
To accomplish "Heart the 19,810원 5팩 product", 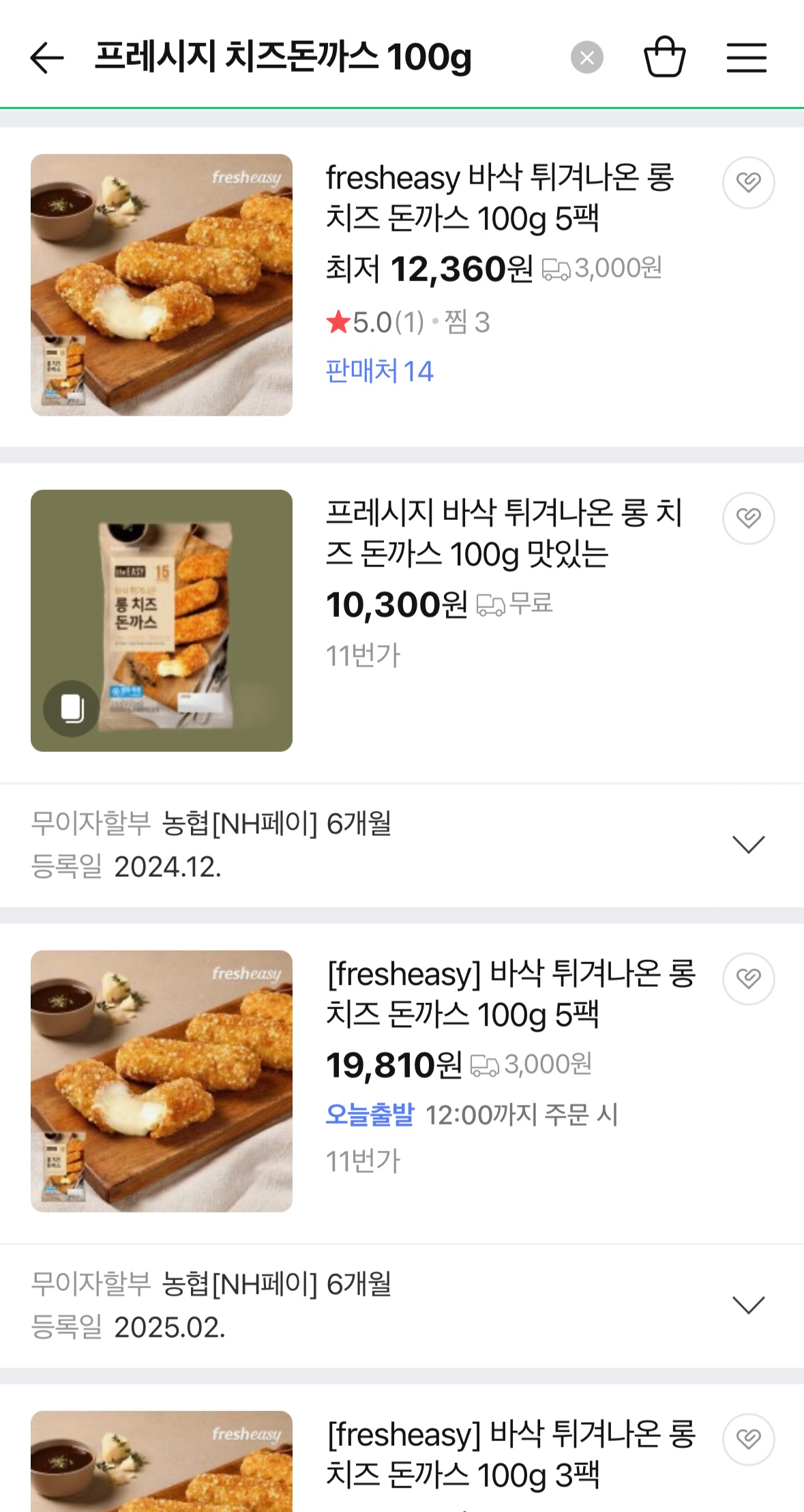I will coord(748,978).
